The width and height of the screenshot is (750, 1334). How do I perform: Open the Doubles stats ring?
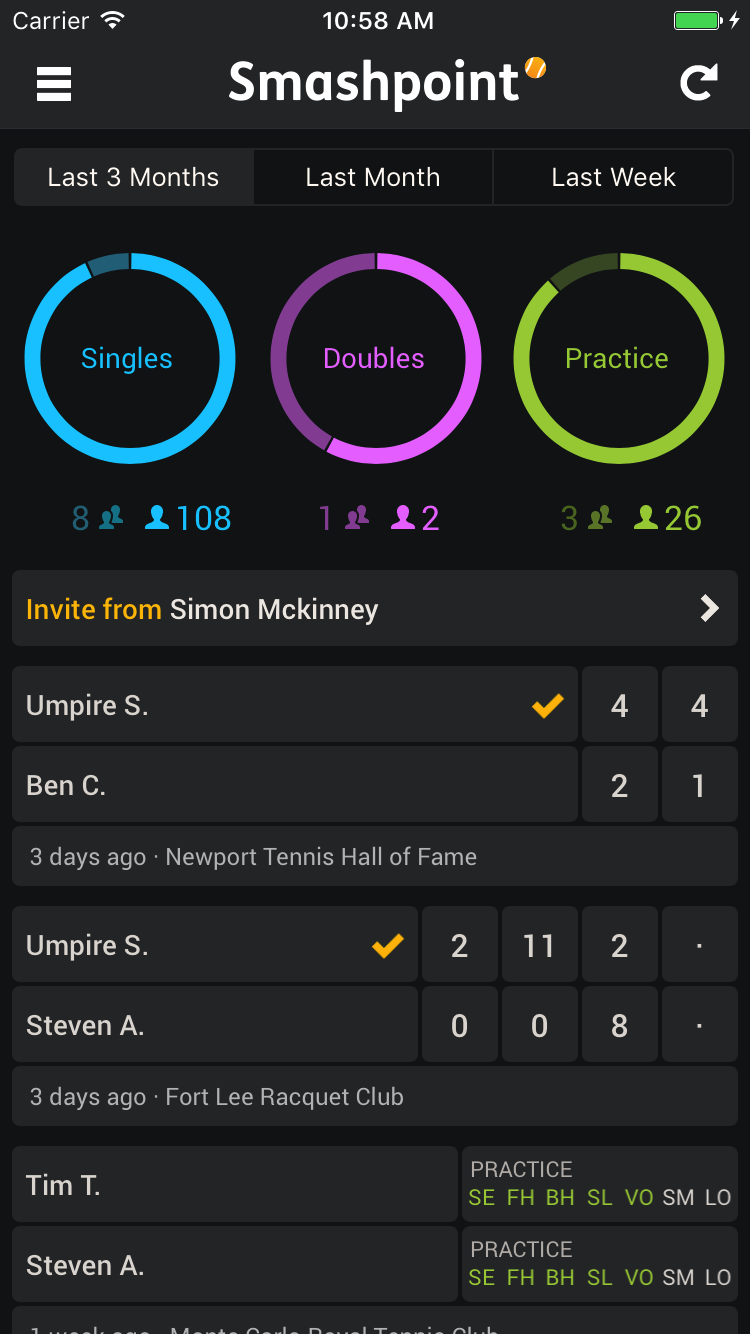point(375,358)
